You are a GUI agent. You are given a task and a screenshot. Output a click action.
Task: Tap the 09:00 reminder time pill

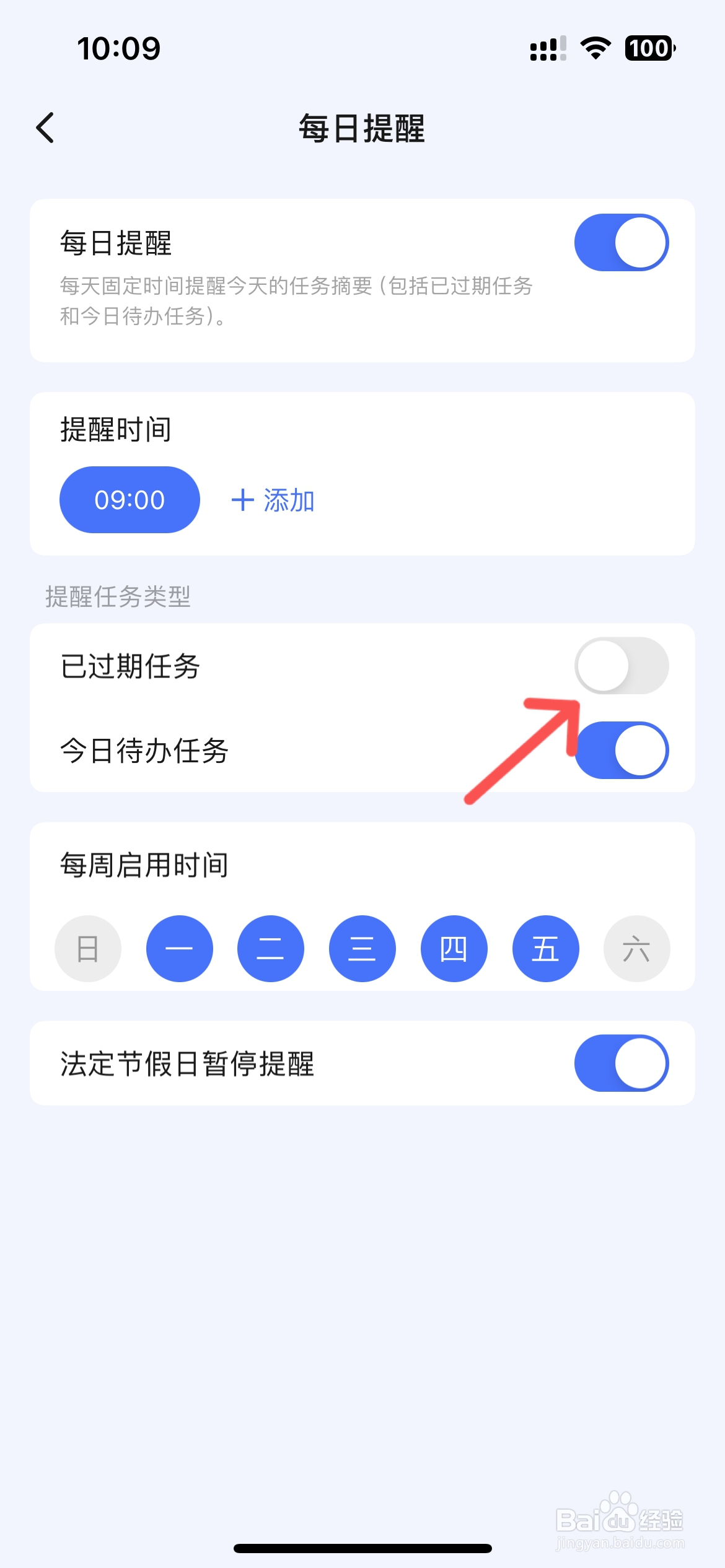(130, 499)
